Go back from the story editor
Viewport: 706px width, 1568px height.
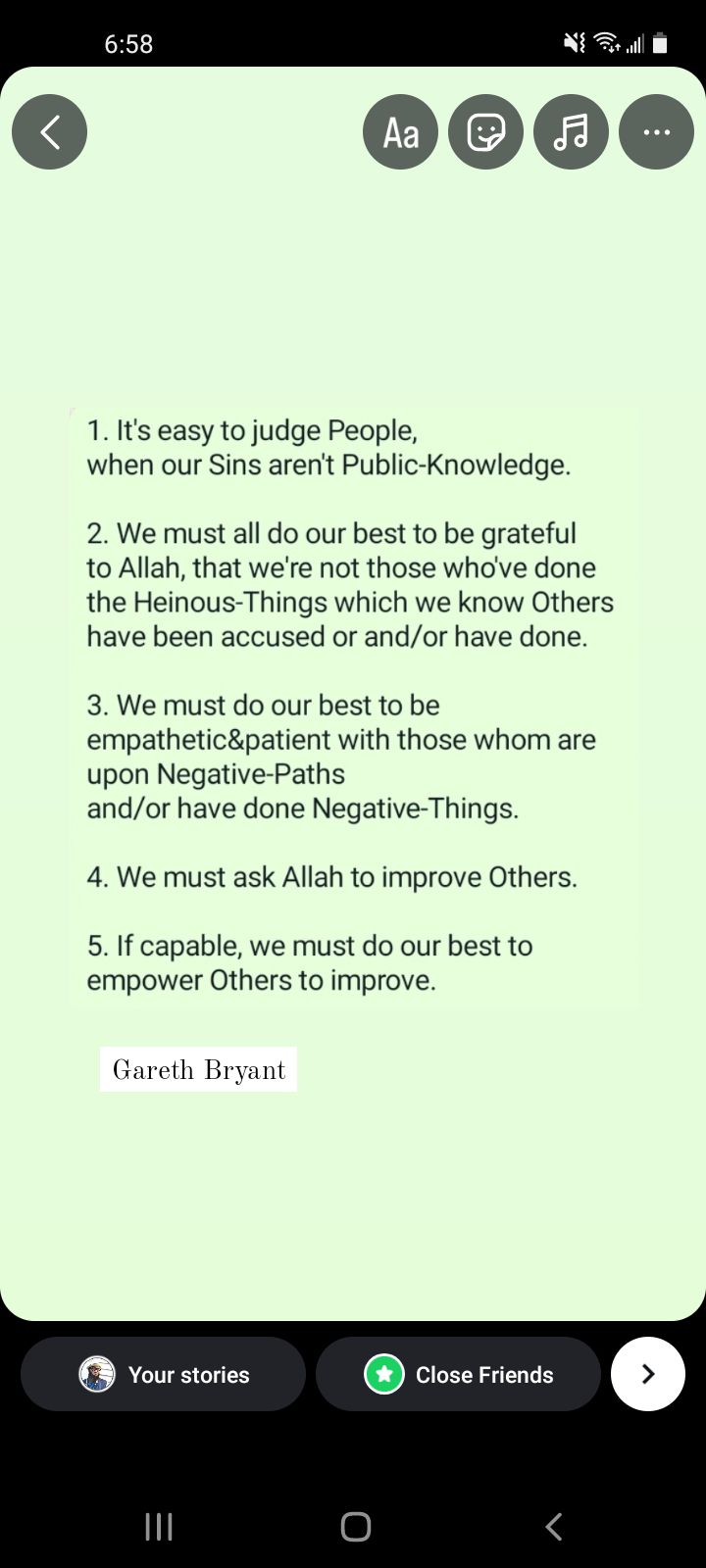[49, 131]
